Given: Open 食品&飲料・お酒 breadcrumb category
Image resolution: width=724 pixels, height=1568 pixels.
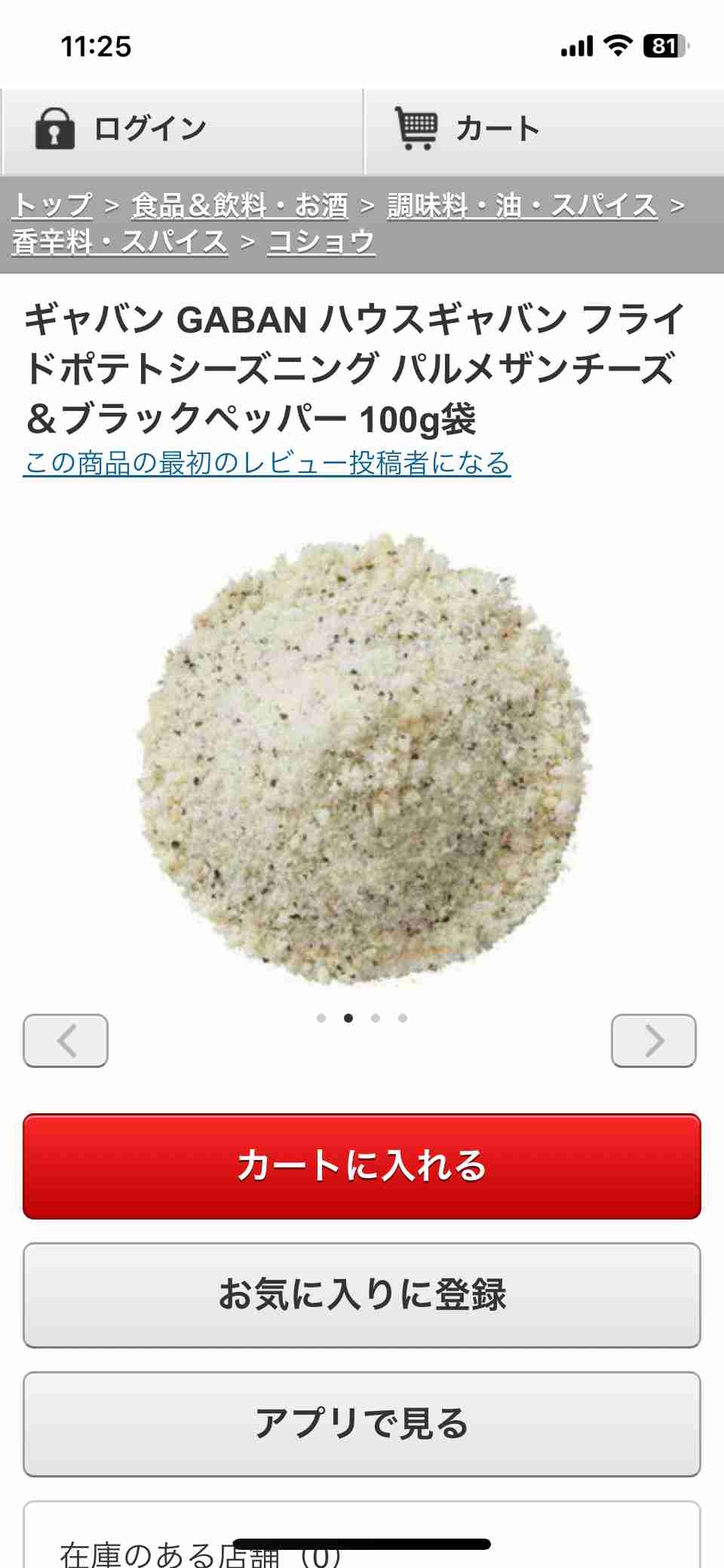Looking at the screenshot, I should (240, 205).
